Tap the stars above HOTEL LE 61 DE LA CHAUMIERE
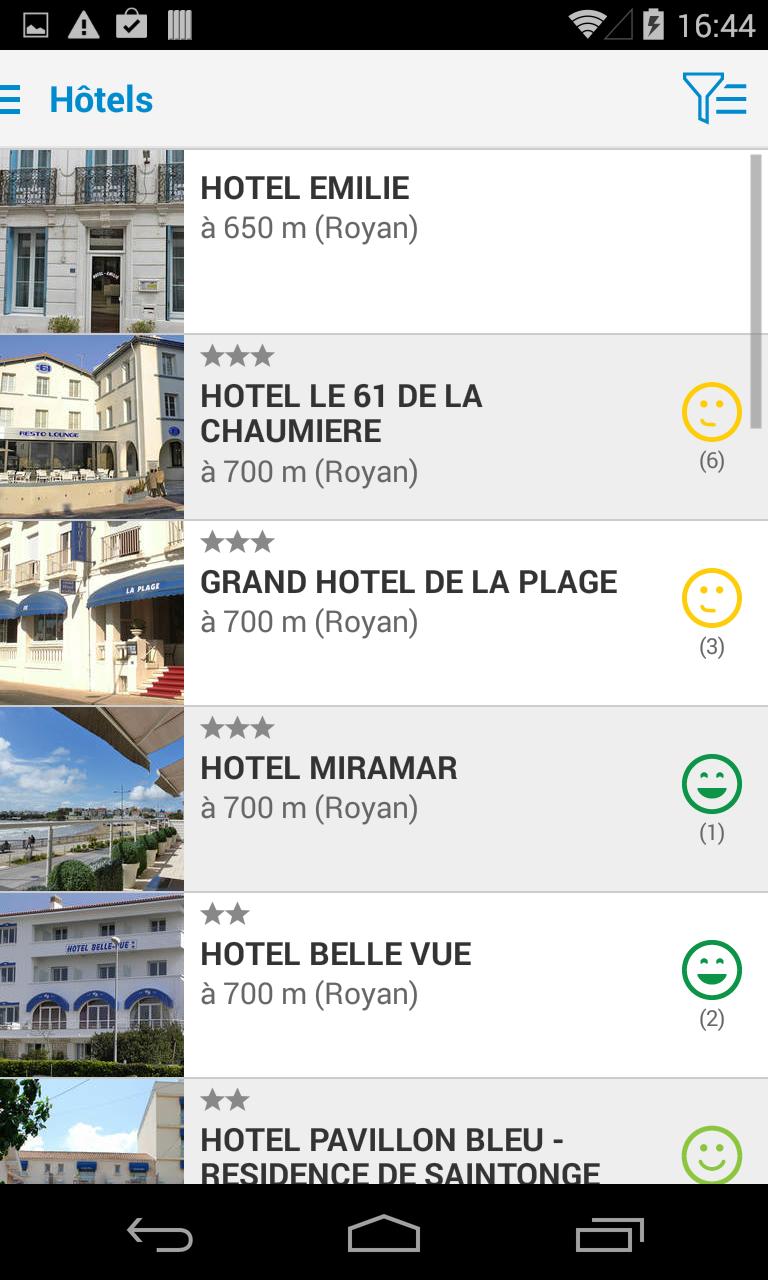Screen dimensions: 768x1280 point(238,355)
